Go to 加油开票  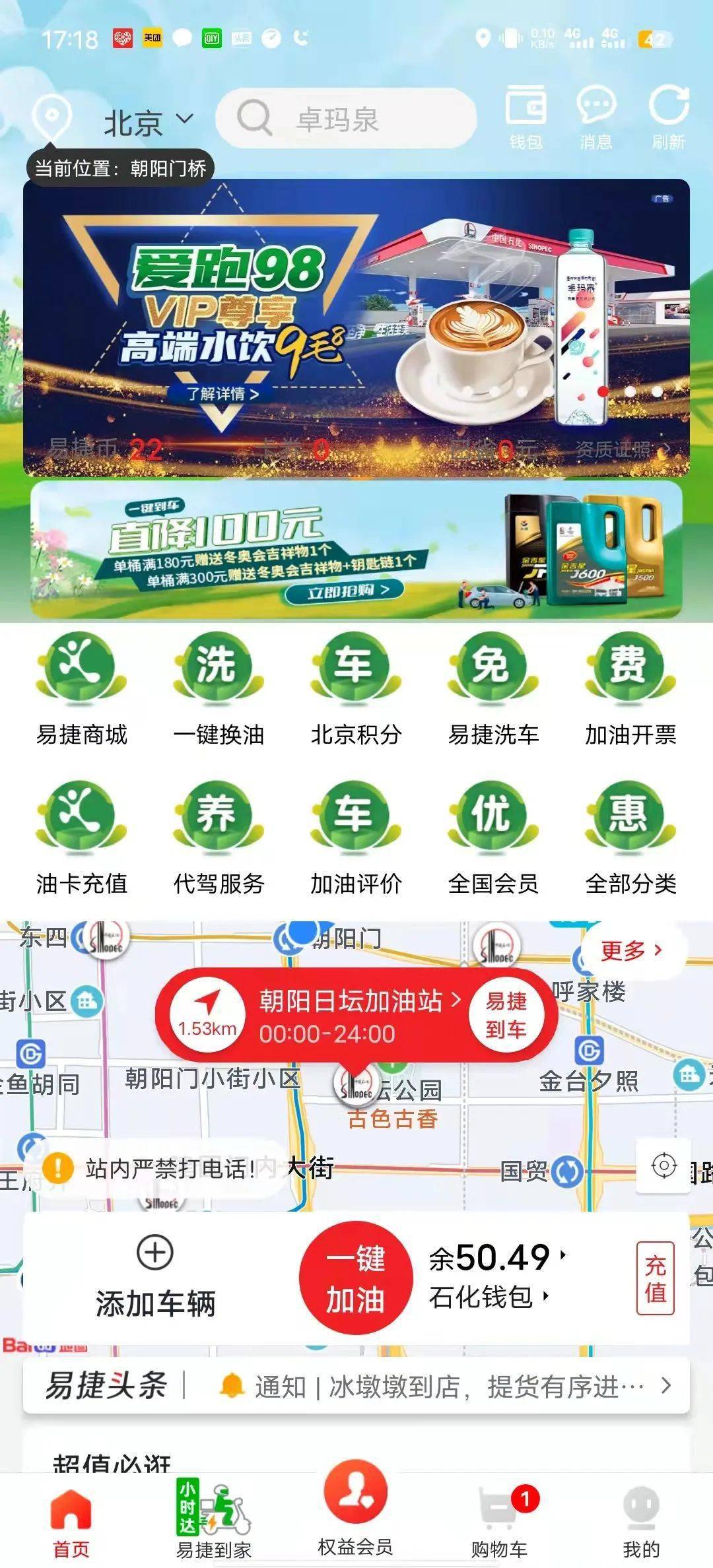630,689
